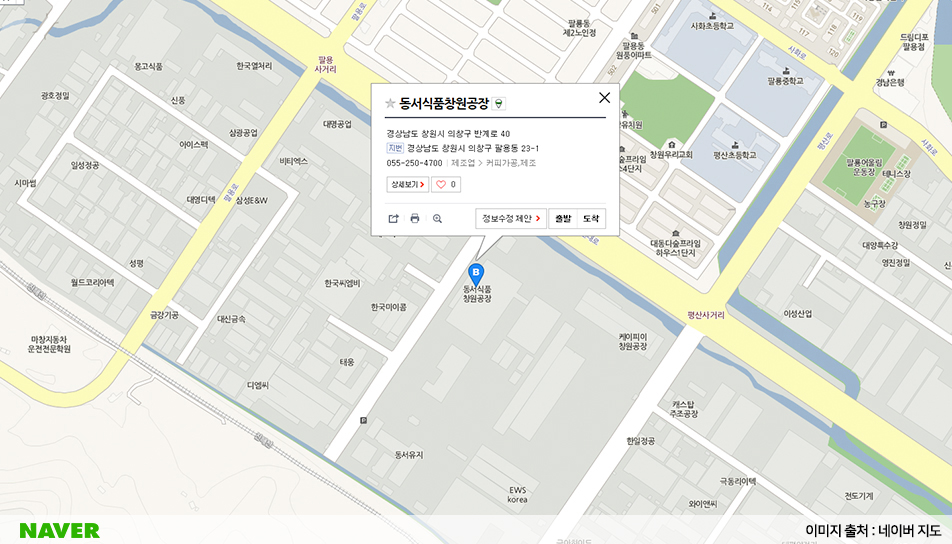Open 상세보기 for place details

click(408, 185)
